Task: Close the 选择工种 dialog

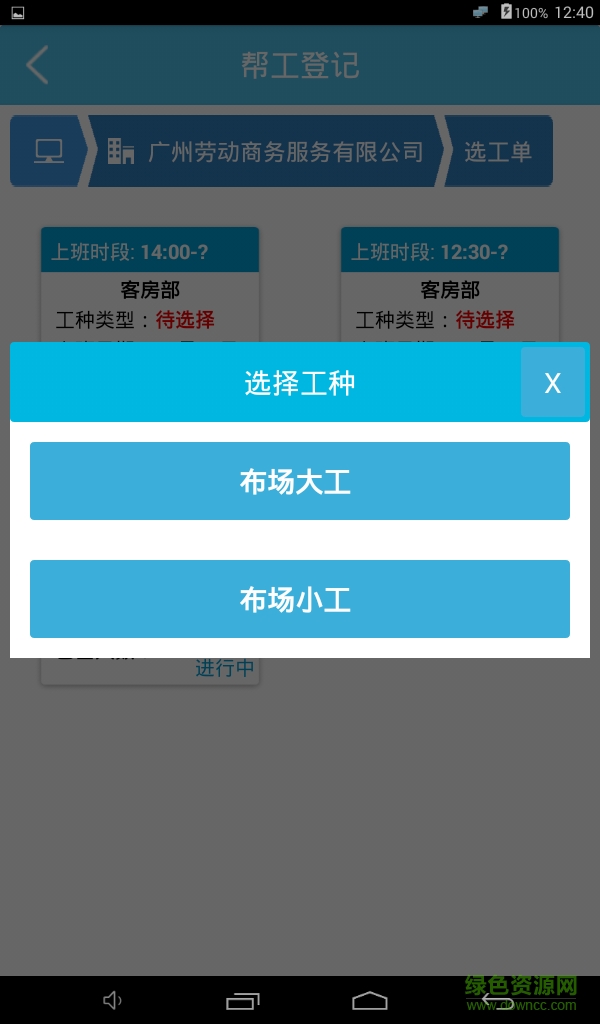Action: tap(552, 382)
